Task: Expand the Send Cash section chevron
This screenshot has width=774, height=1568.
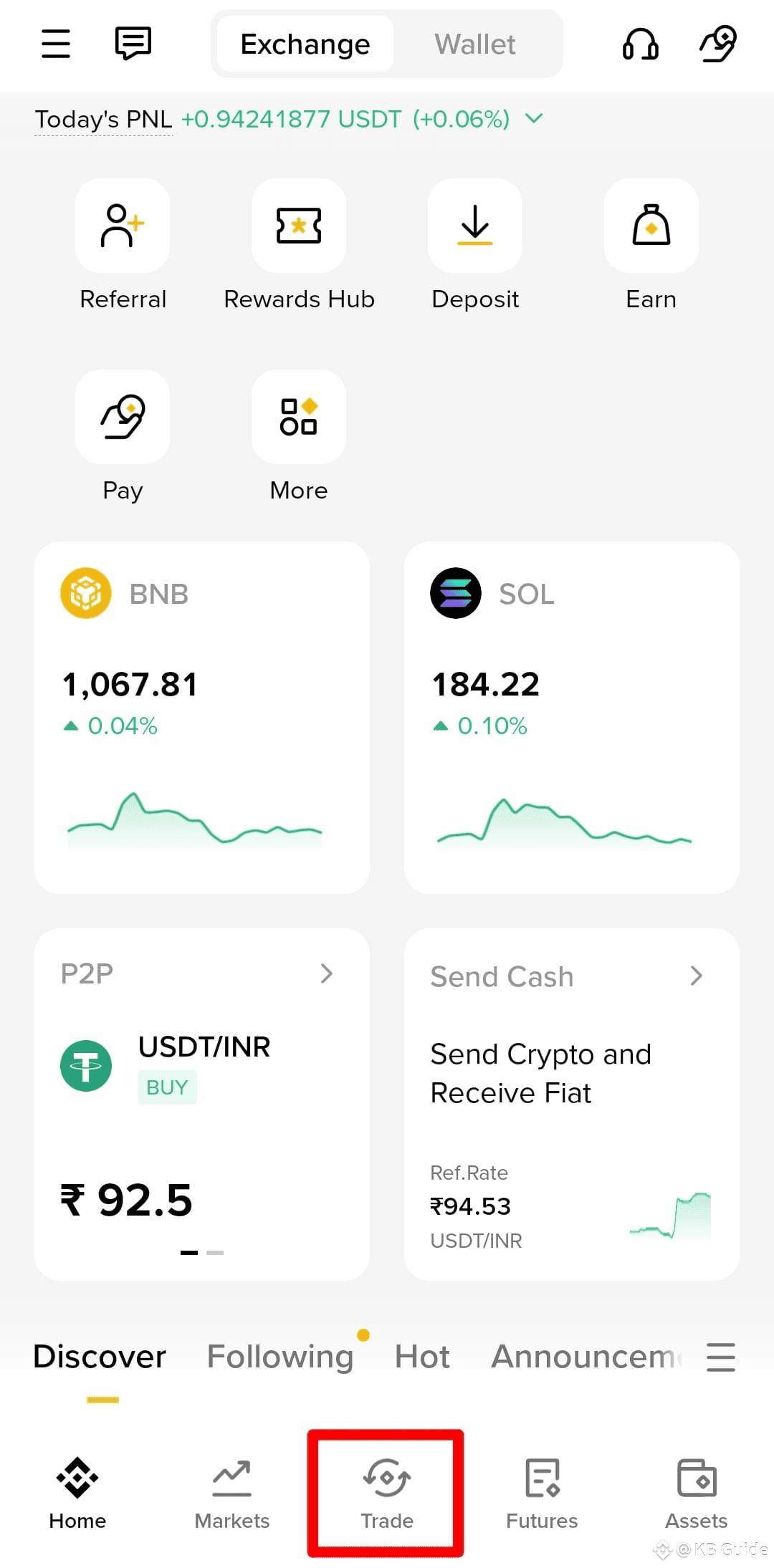Action: click(697, 975)
